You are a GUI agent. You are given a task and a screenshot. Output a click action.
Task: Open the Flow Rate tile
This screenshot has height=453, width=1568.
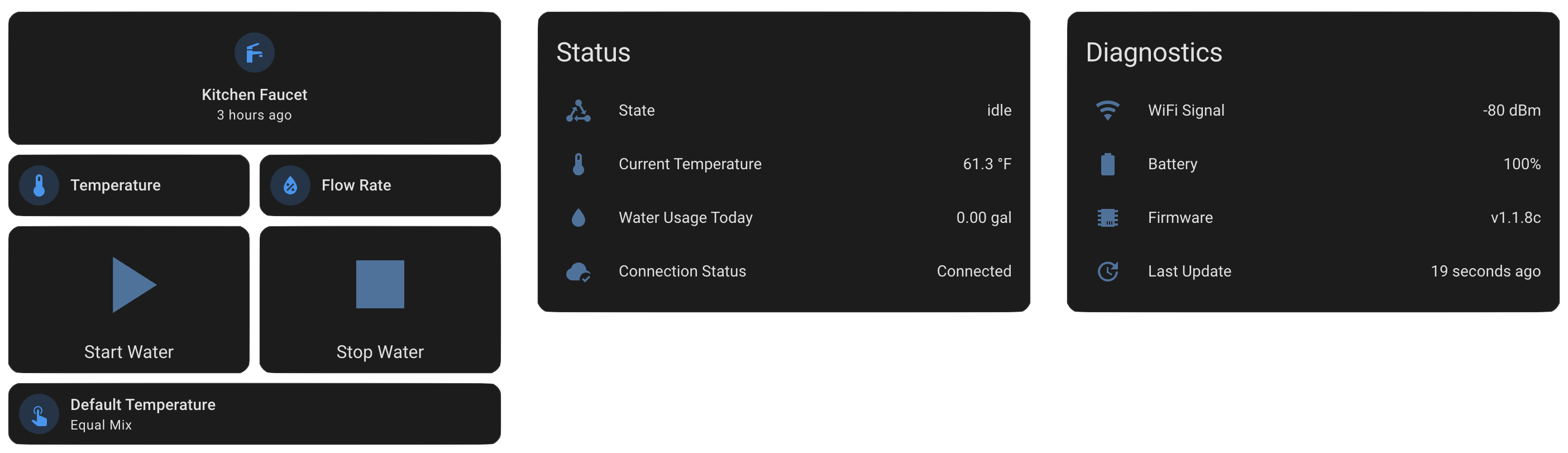(380, 185)
